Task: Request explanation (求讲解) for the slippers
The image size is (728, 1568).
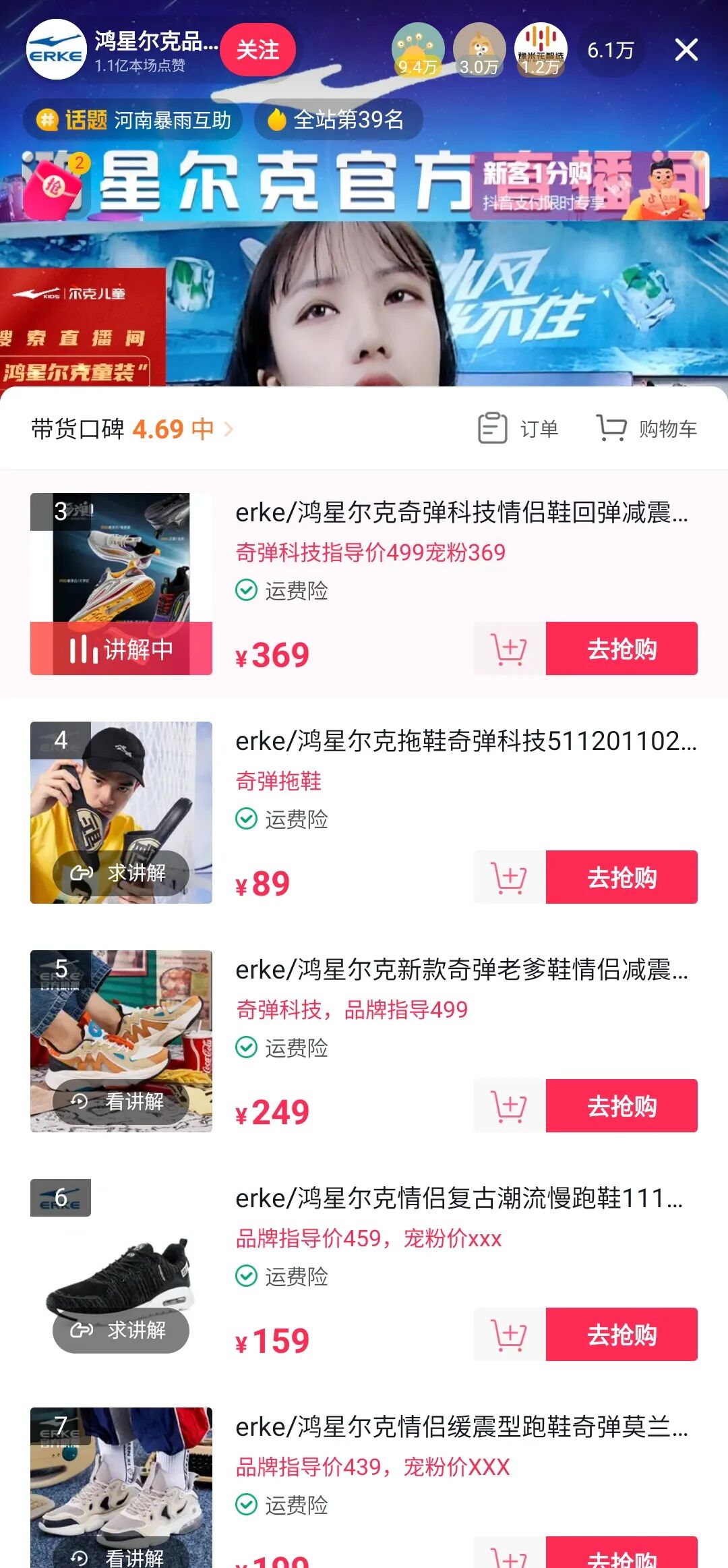Action: (x=121, y=873)
